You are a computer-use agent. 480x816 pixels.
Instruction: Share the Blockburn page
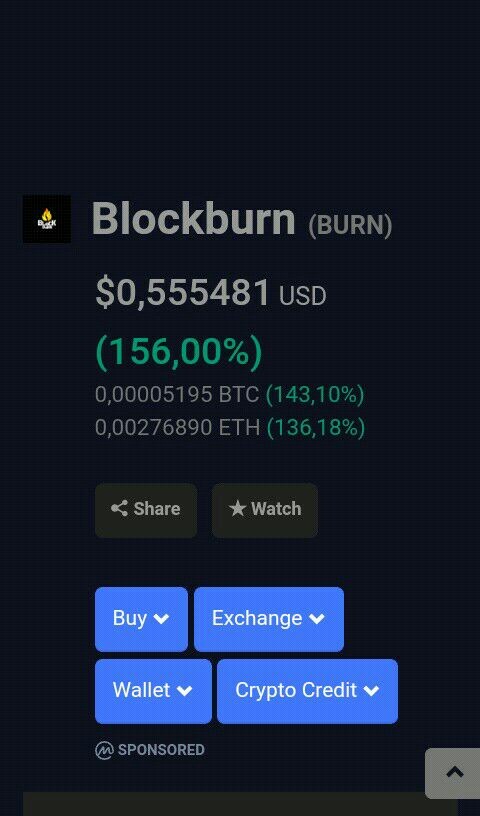tap(146, 510)
